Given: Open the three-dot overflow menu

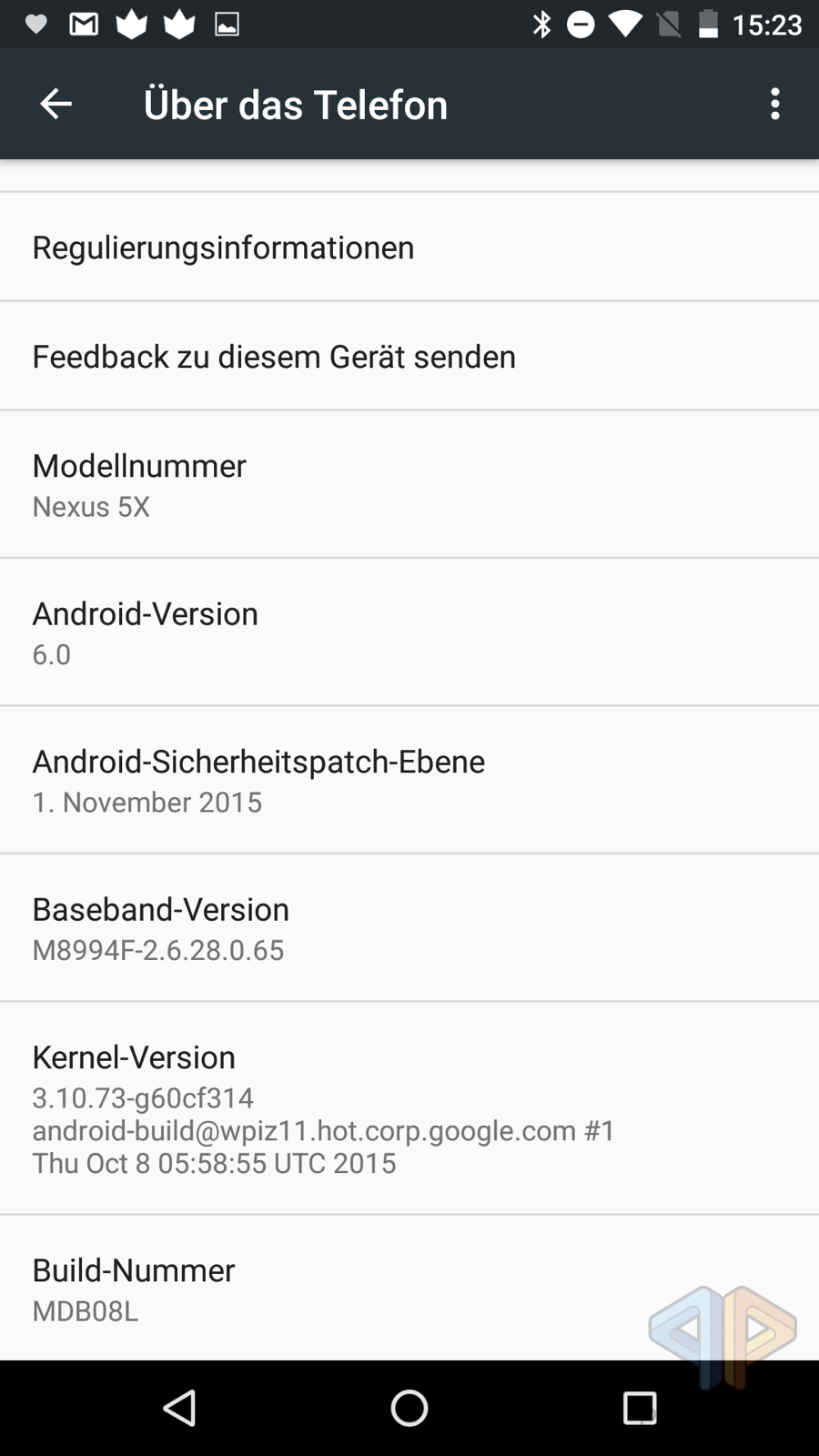Looking at the screenshot, I should click(x=775, y=104).
